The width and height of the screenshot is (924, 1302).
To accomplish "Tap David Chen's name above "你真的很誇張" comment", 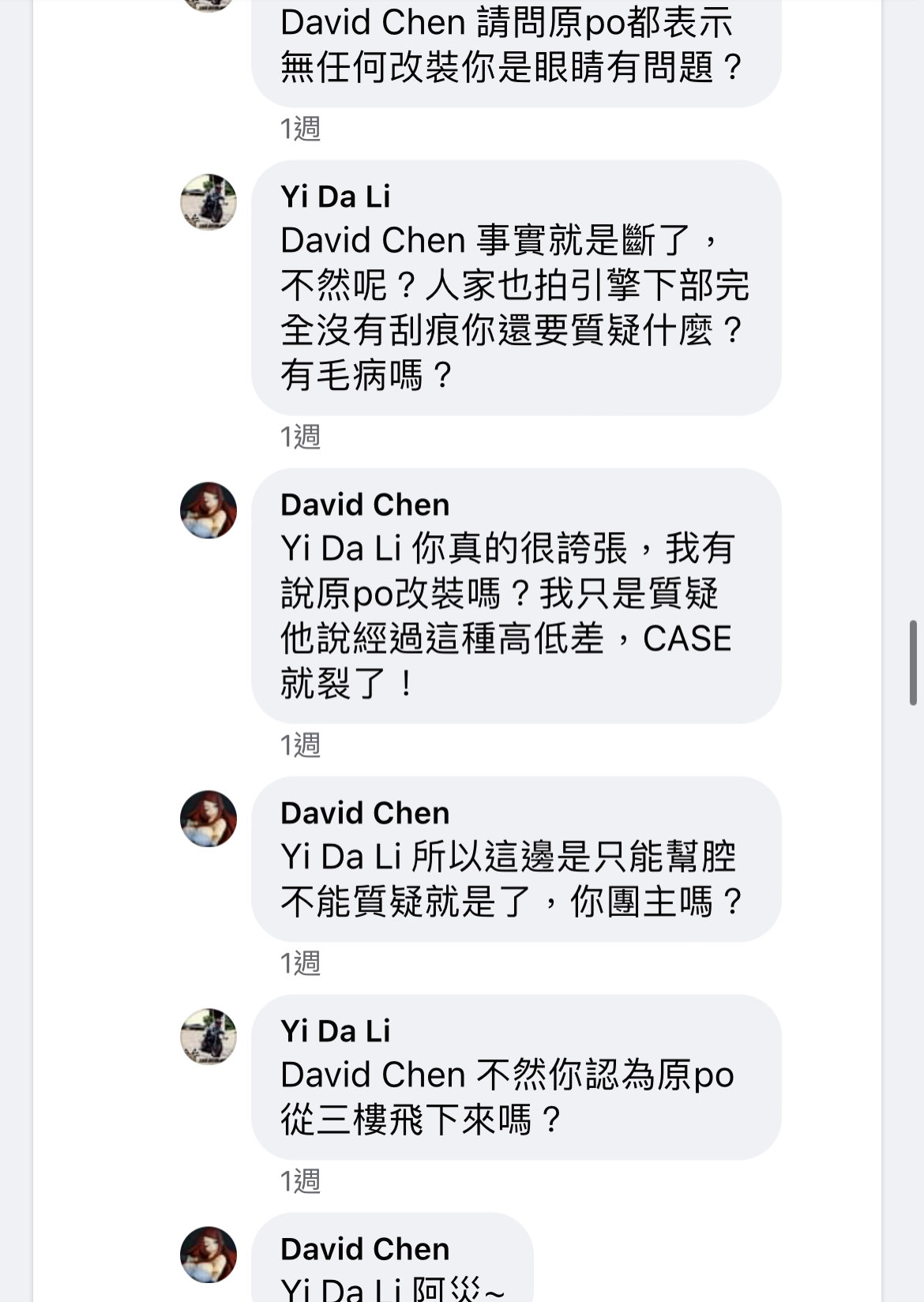I will tap(364, 505).
